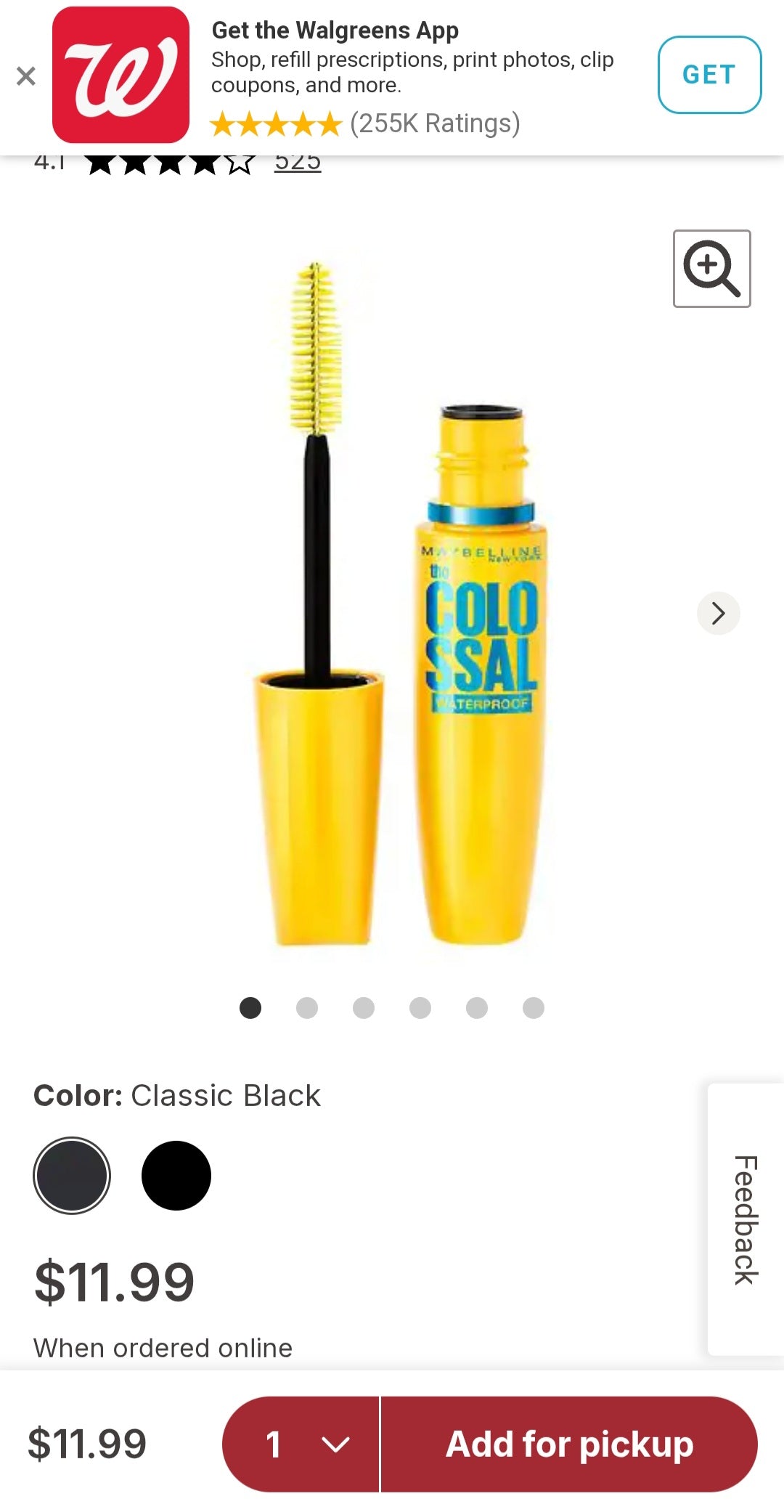Expand the quantity dropdown
The height and width of the screenshot is (1512, 784).
point(301,1444)
